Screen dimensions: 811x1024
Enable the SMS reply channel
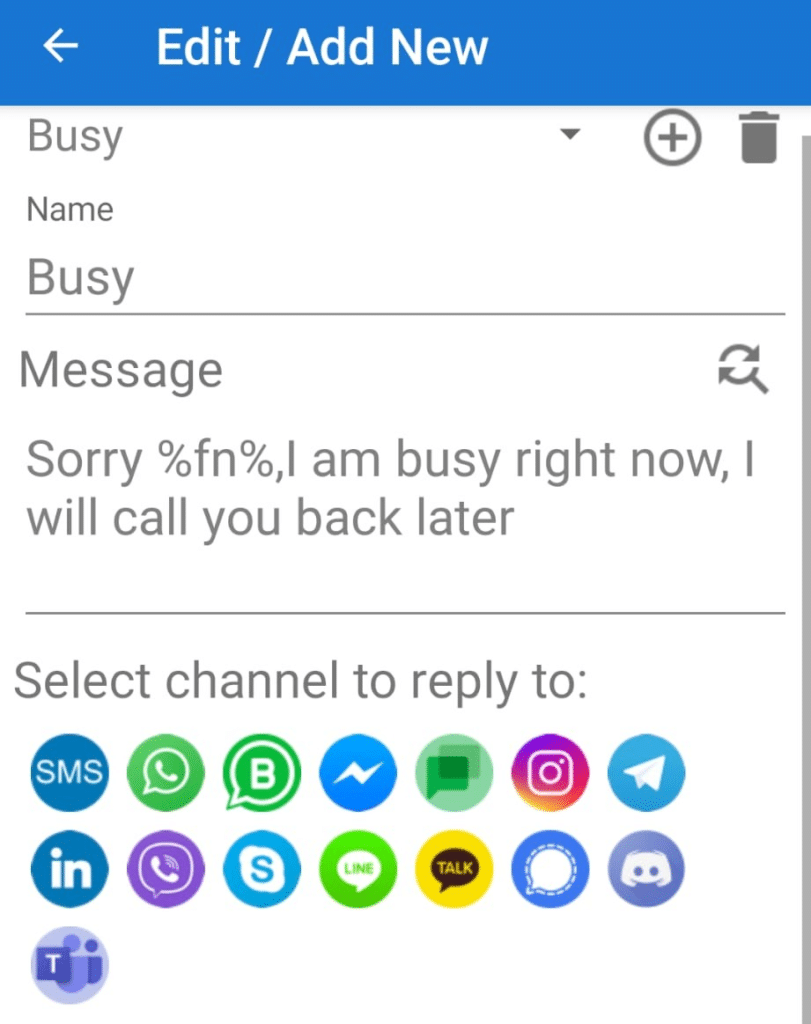click(x=69, y=773)
